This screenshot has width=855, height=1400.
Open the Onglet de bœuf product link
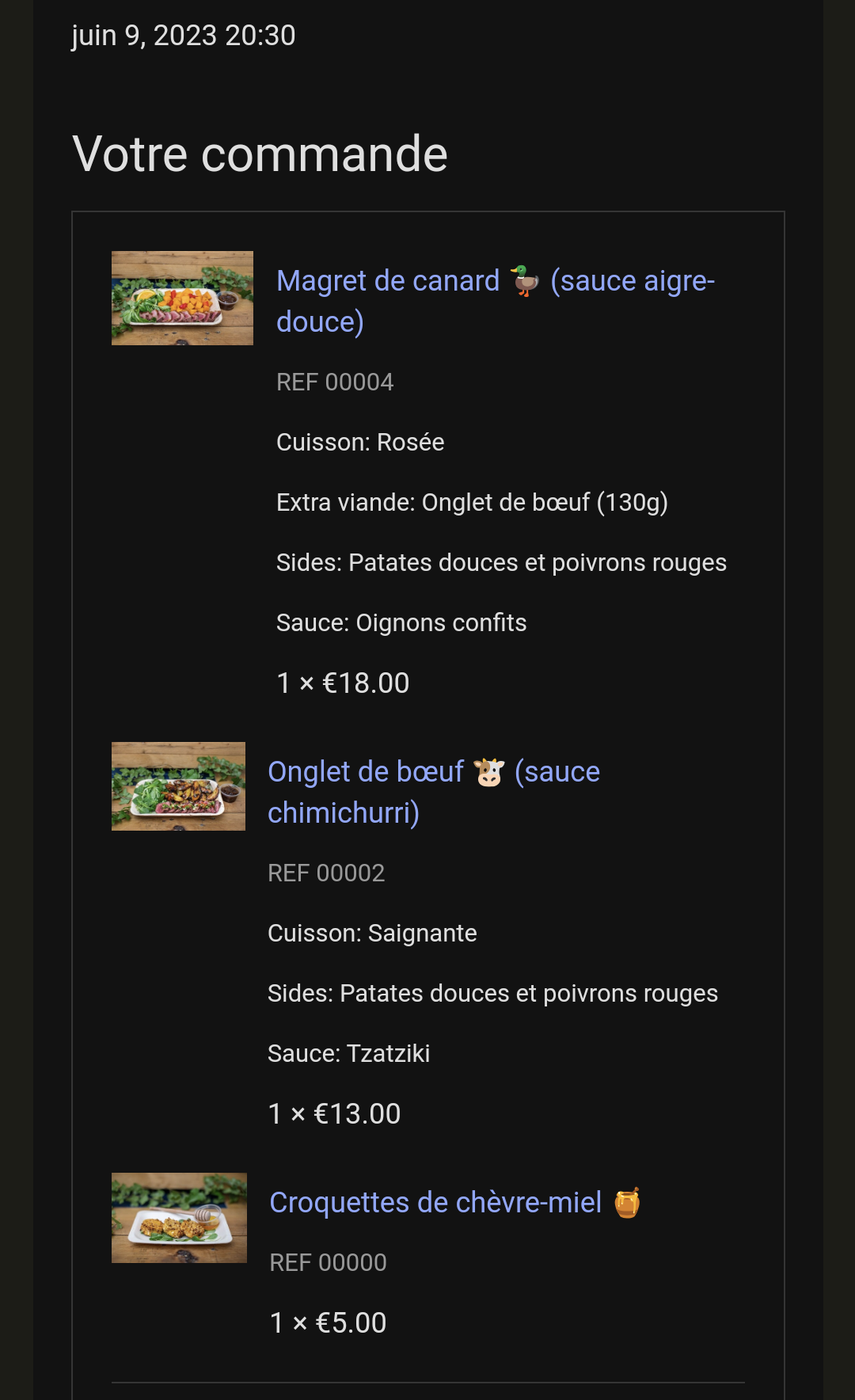click(x=434, y=793)
